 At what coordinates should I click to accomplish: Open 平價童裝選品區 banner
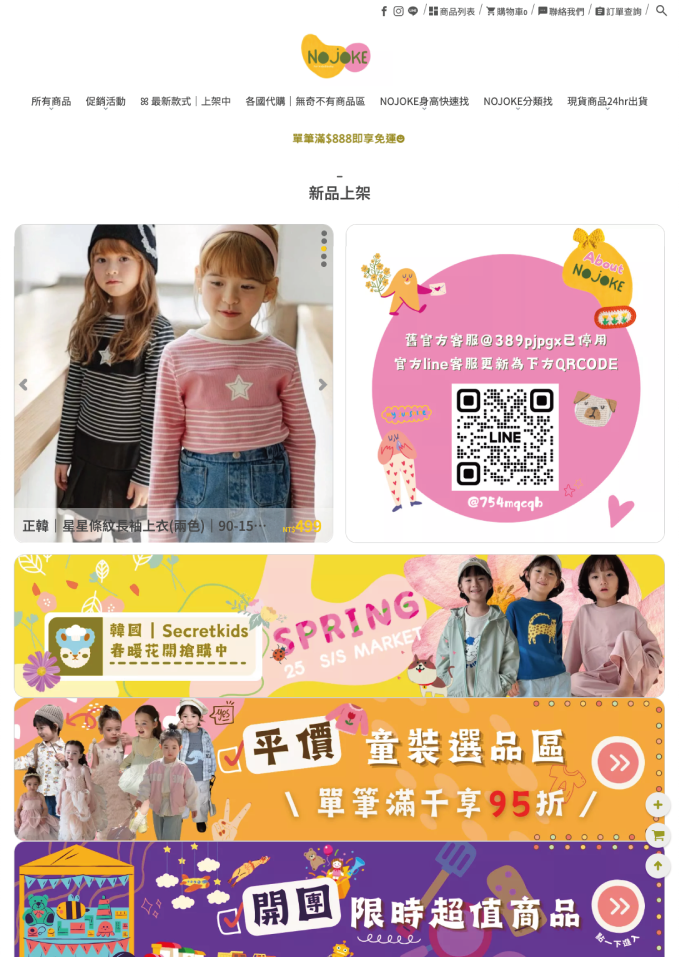[x=339, y=769]
